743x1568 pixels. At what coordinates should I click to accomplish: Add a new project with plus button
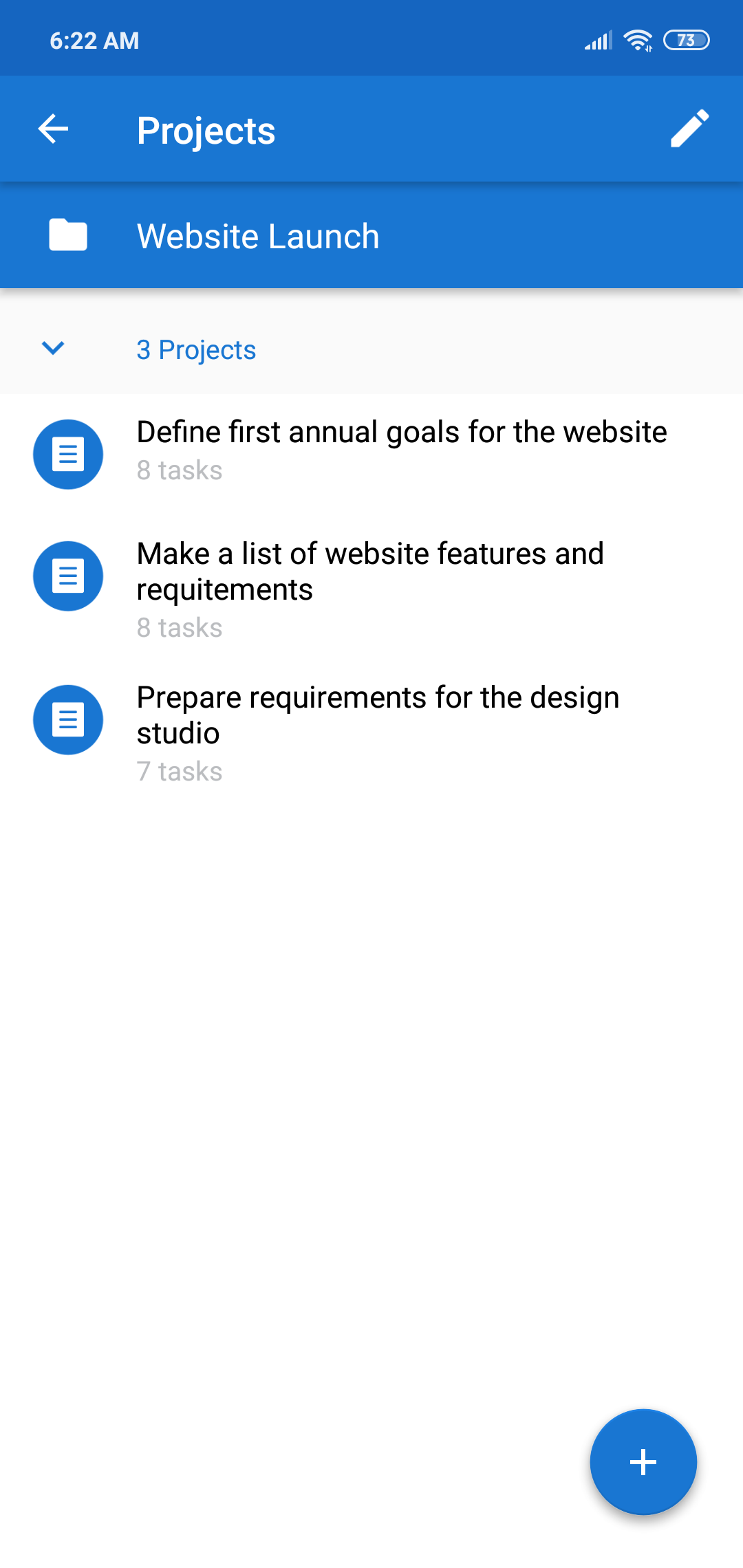pos(643,1461)
